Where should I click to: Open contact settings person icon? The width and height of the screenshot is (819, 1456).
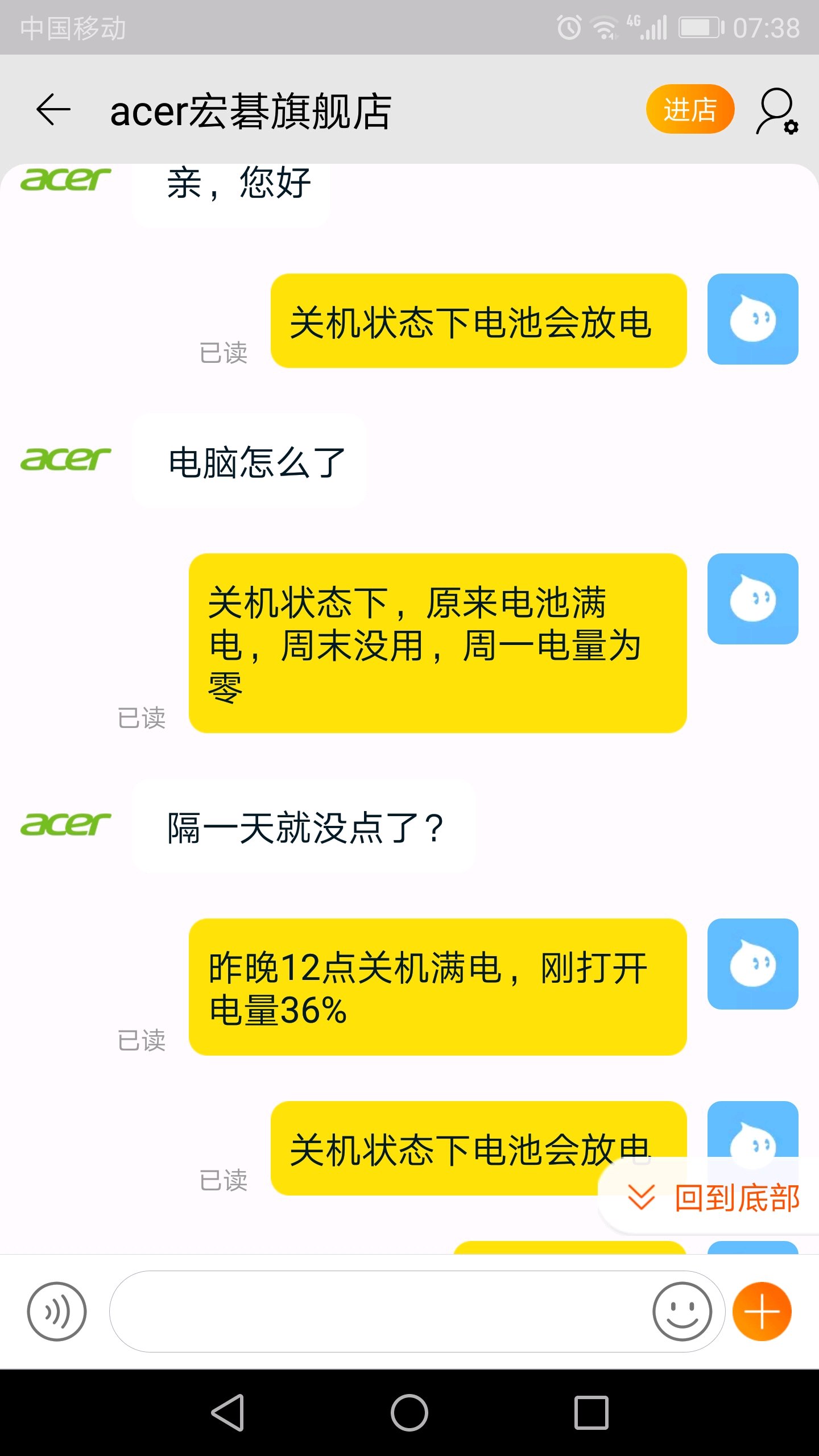tap(776, 110)
